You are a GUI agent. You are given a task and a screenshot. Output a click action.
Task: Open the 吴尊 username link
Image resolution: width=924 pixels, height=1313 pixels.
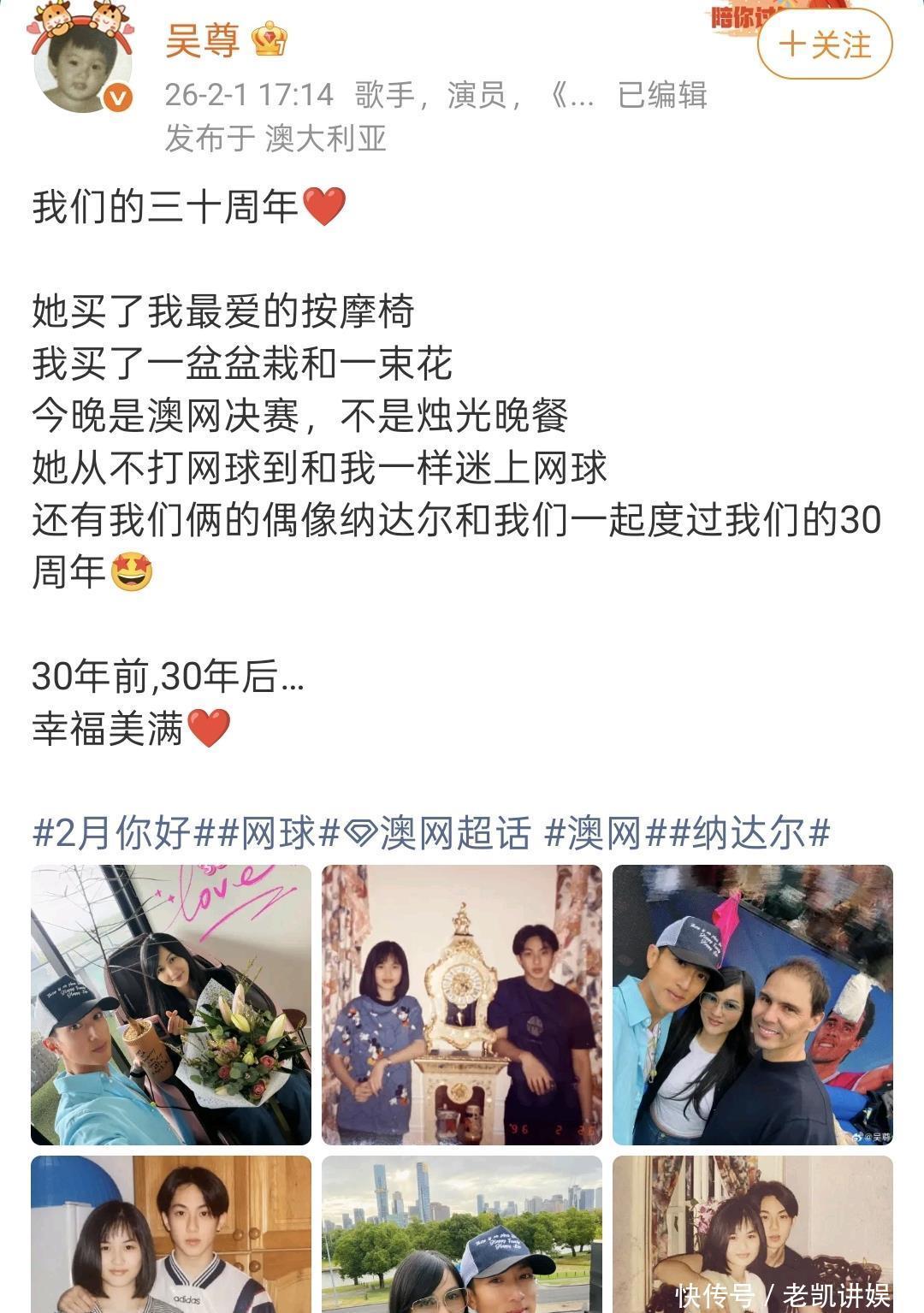(202, 40)
